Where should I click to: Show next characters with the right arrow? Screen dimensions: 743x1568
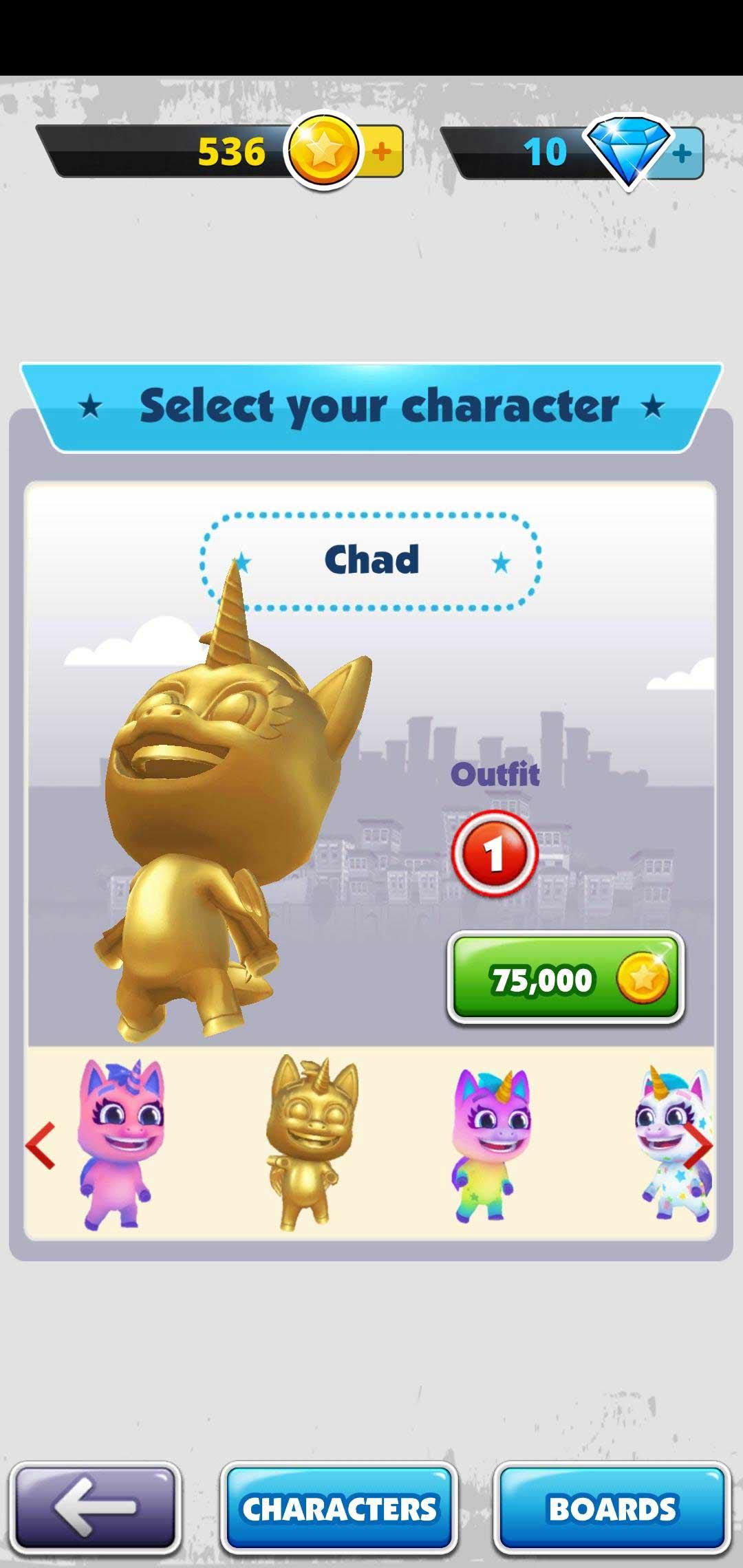click(699, 1145)
